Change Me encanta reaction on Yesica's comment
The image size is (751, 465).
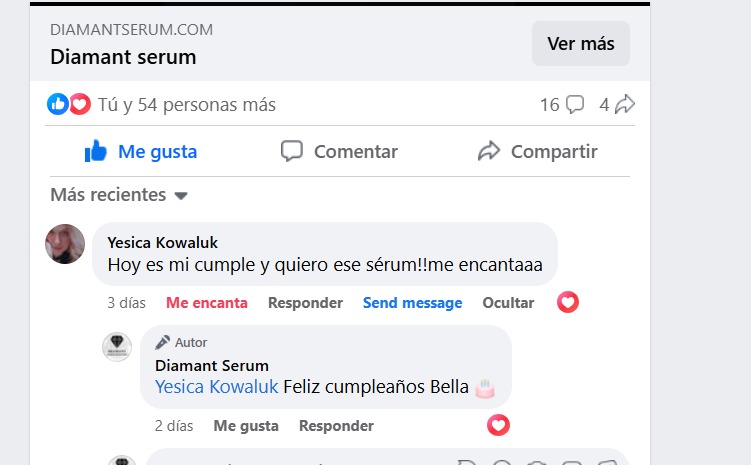coord(206,303)
